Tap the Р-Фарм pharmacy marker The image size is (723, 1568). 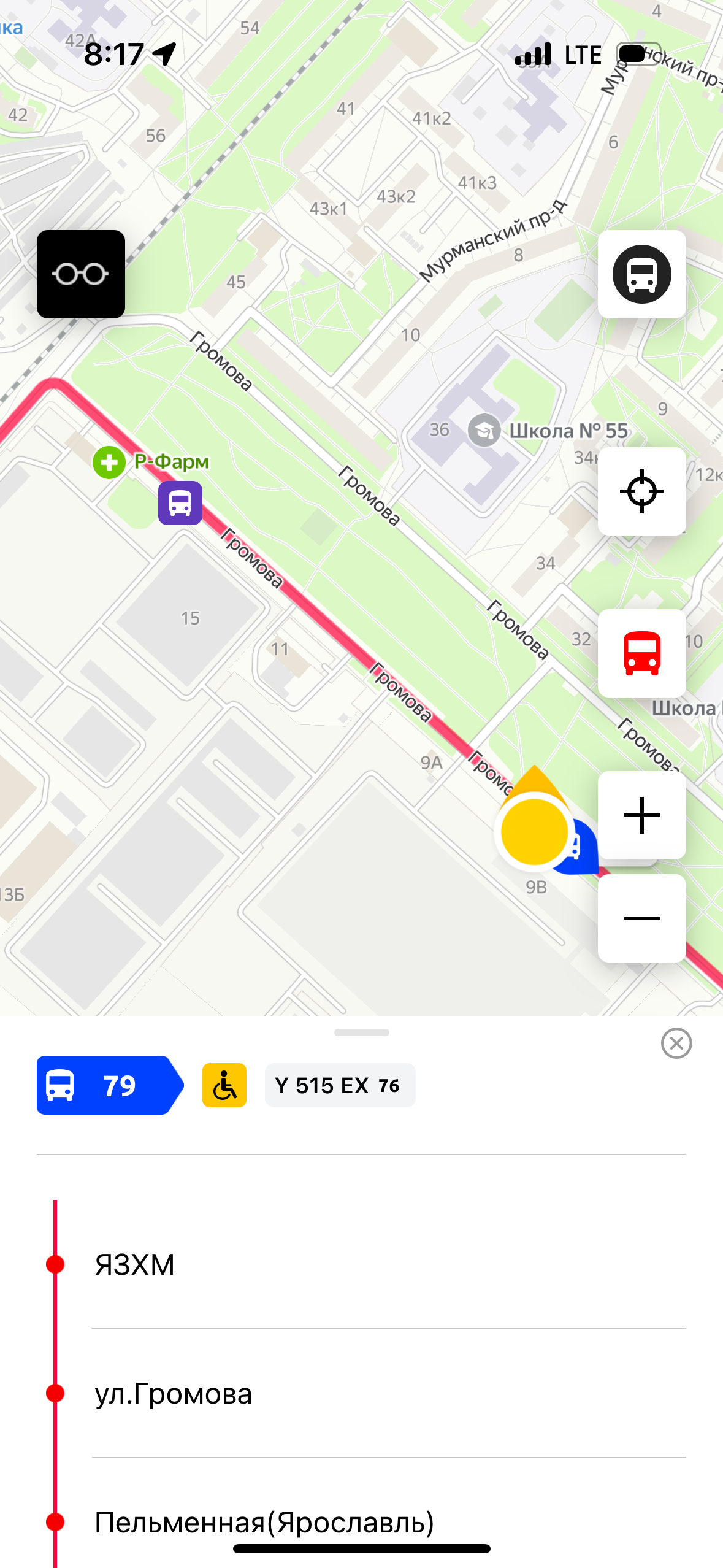click(109, 463)
